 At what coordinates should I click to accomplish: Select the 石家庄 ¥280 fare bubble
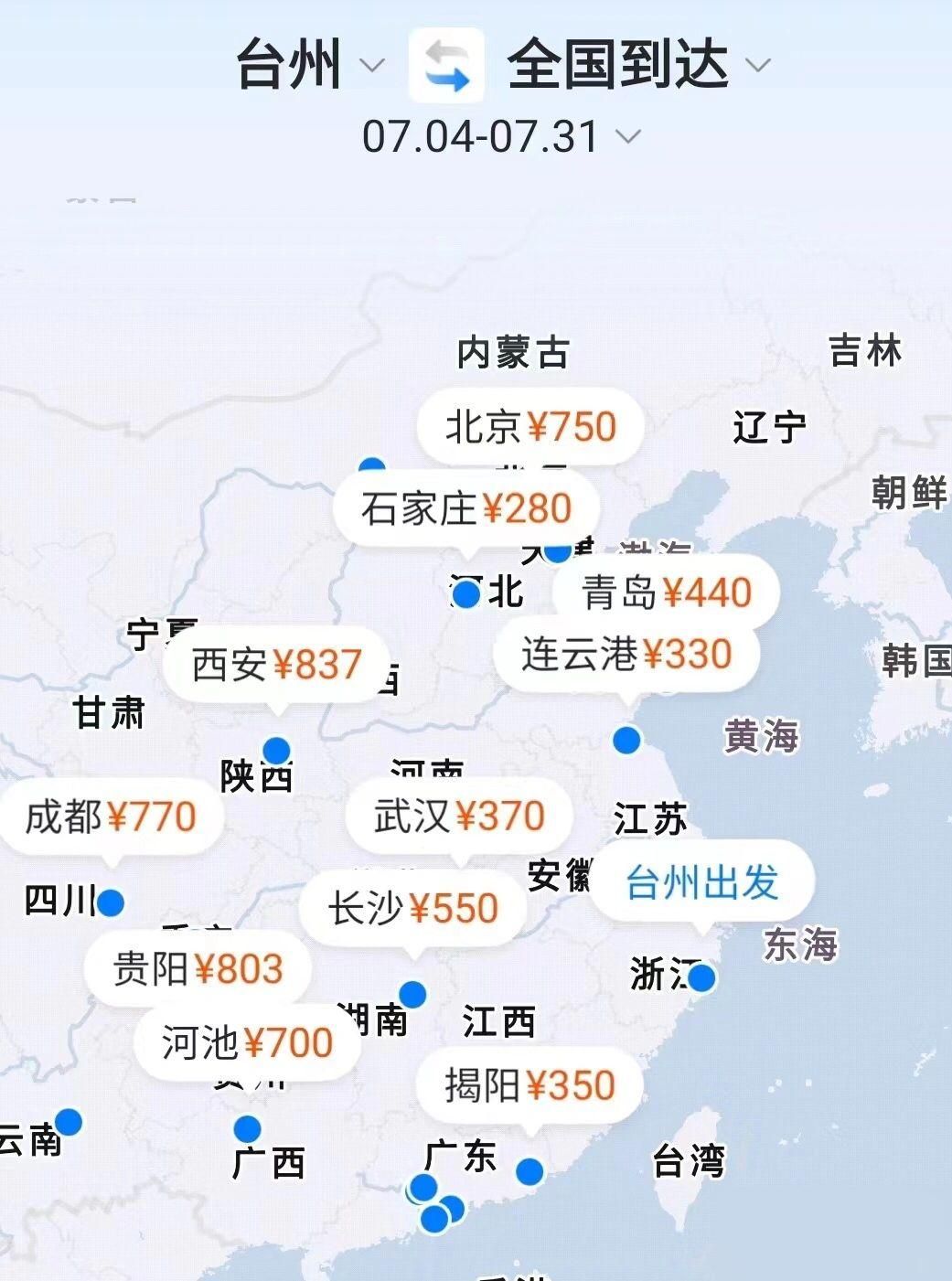[465, 508]
